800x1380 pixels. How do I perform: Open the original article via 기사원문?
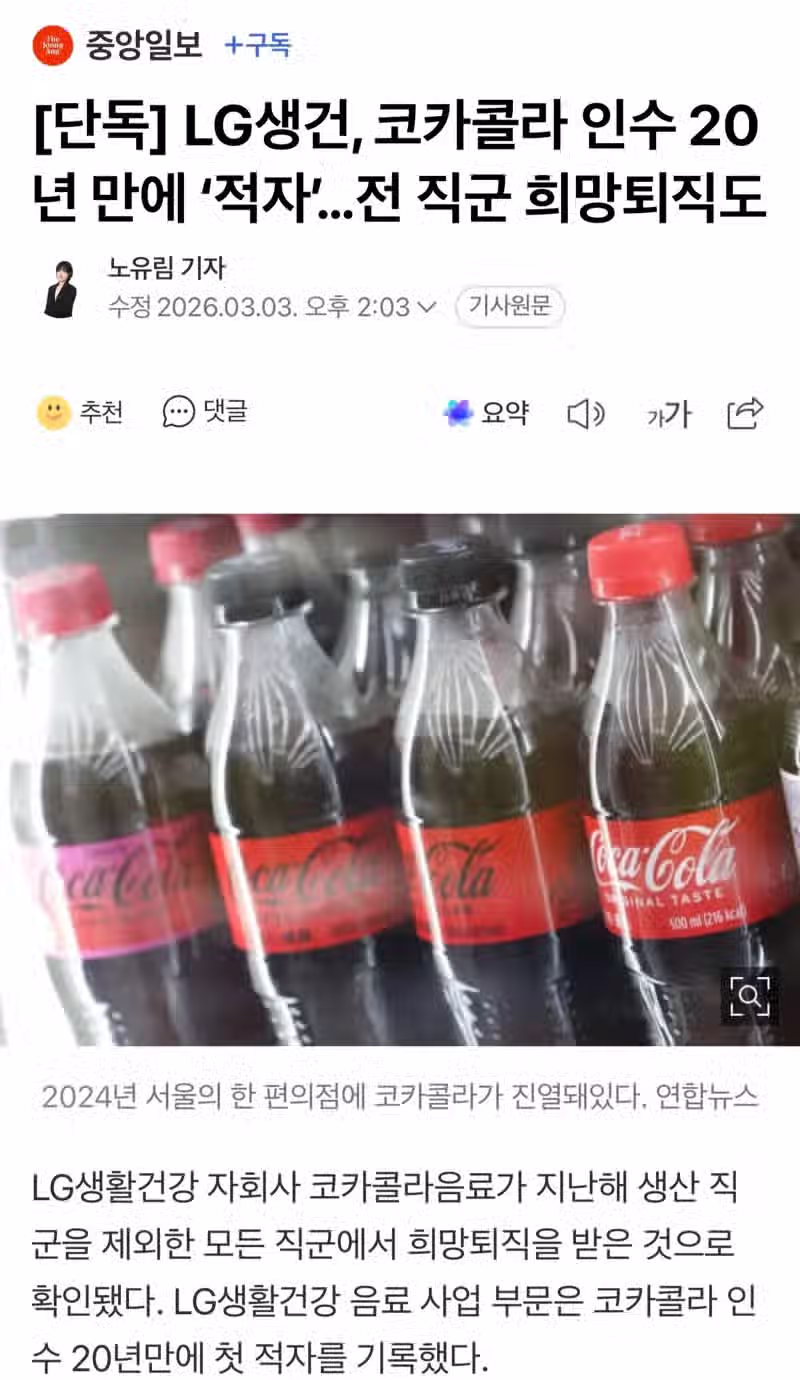[x=510, y=307]
